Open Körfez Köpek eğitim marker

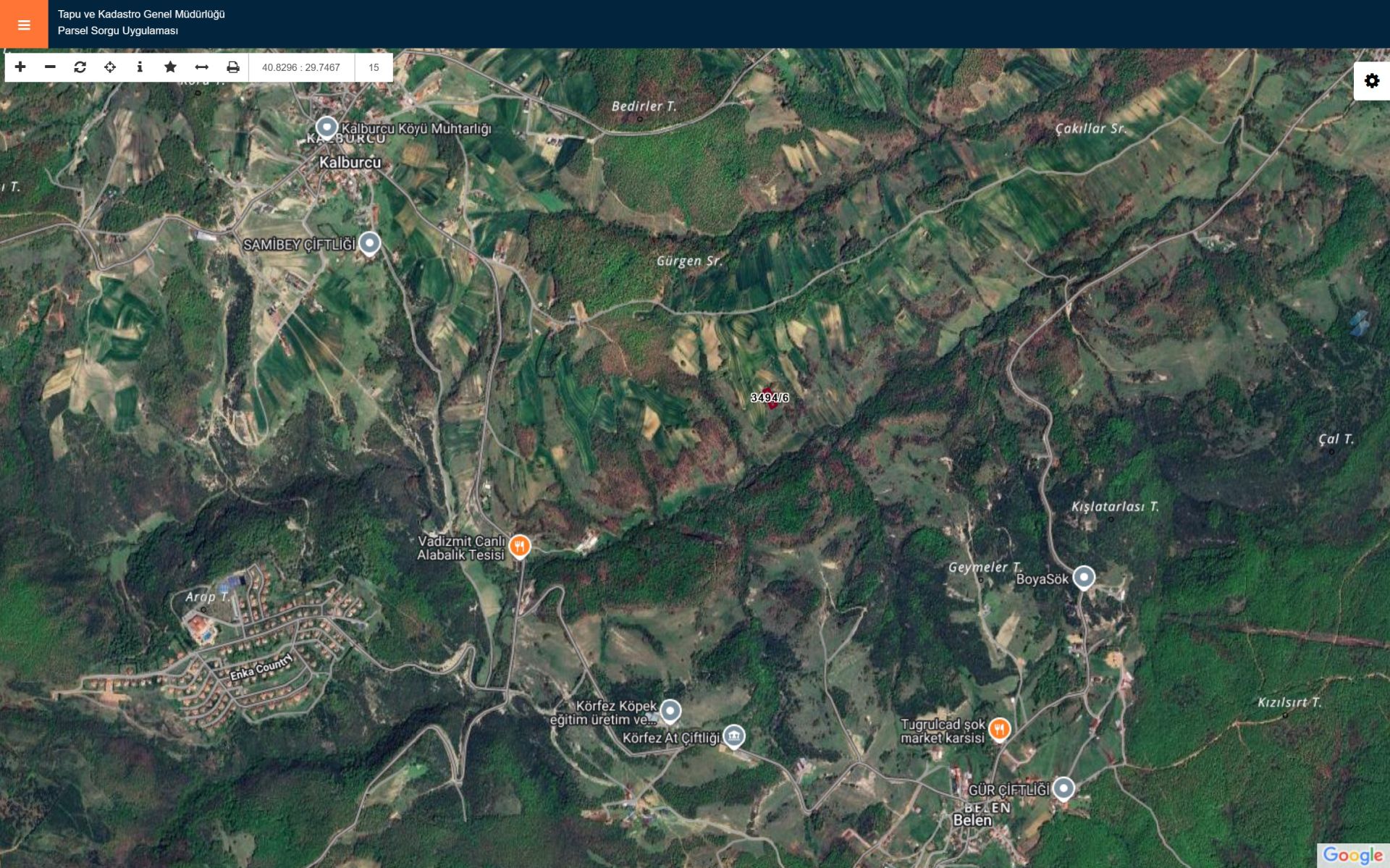point(670,711)
